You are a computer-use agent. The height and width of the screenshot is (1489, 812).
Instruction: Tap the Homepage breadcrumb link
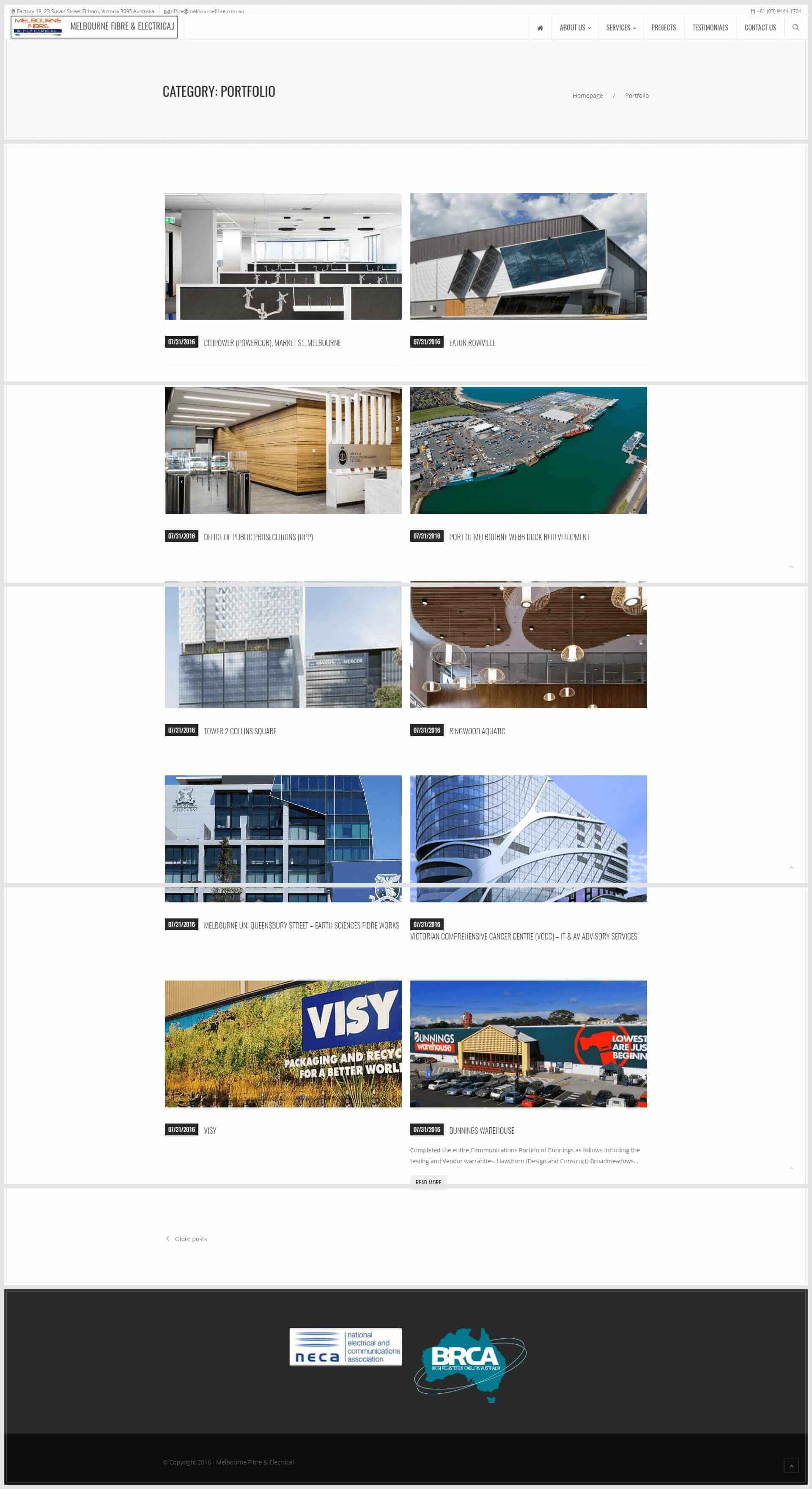click(587, 95)
